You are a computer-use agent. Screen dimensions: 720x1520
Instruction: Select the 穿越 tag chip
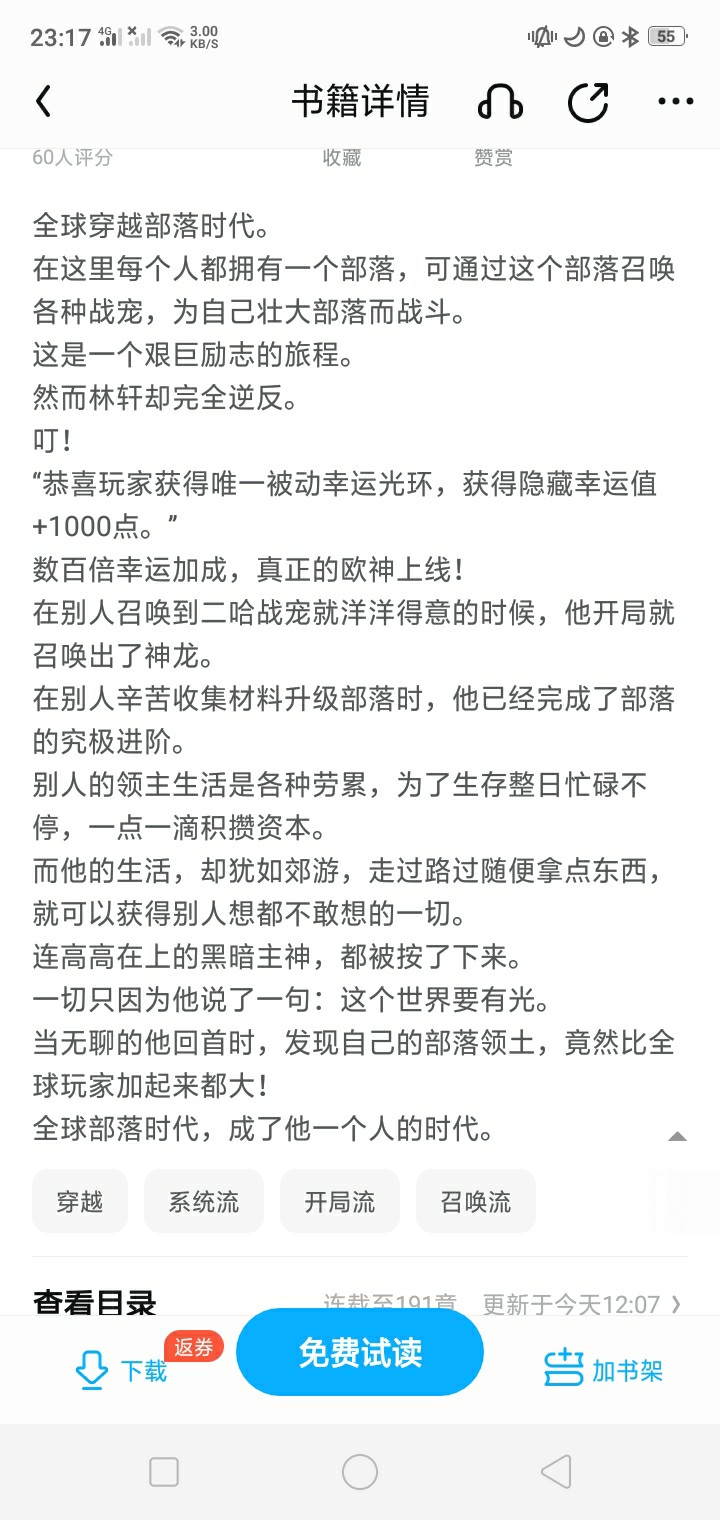[80, 1201]
